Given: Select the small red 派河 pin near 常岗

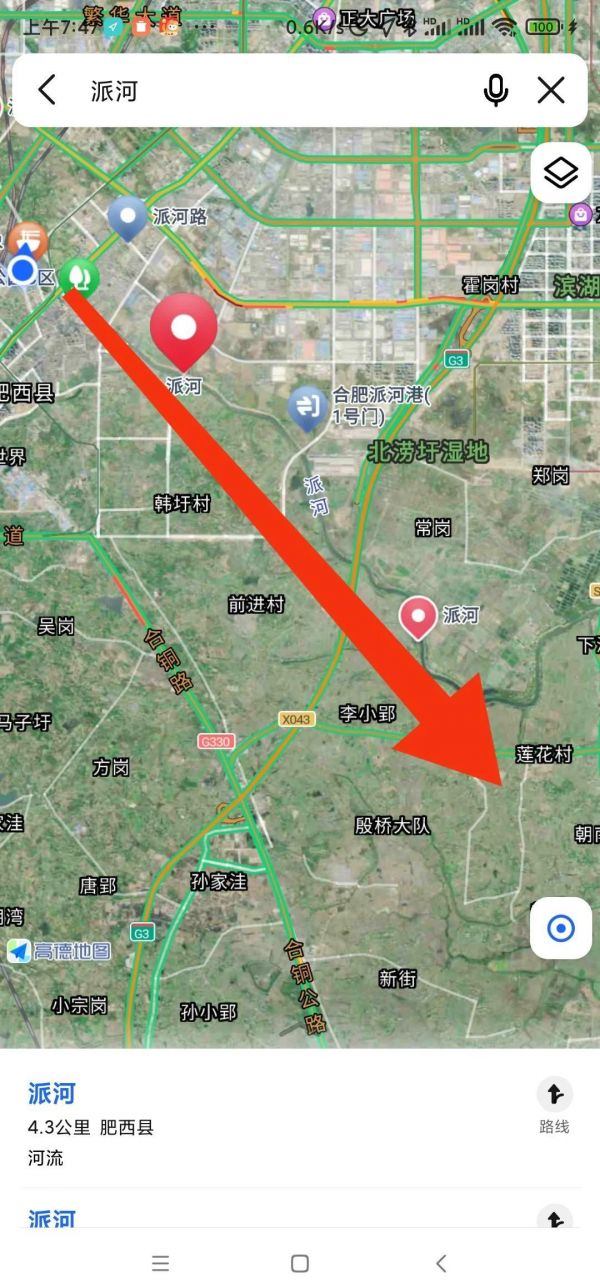Looking at the screenshot, I should (418, 617).
